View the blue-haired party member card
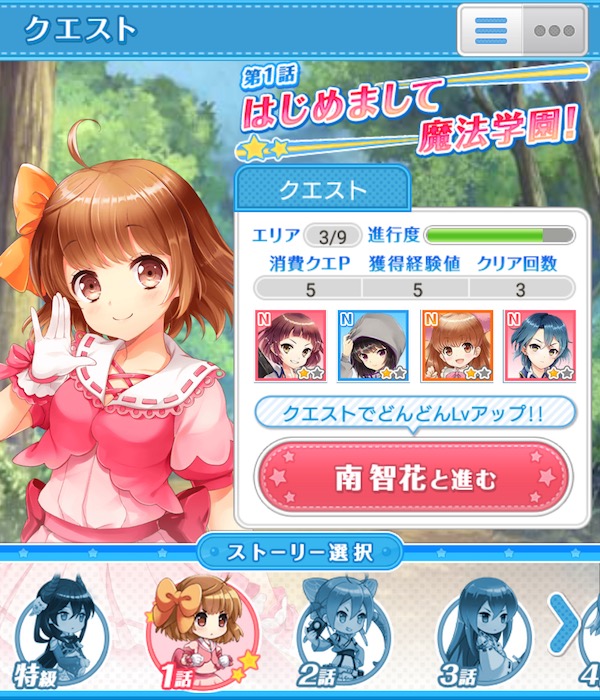This screenshot has height=700, width=600. 540,346
